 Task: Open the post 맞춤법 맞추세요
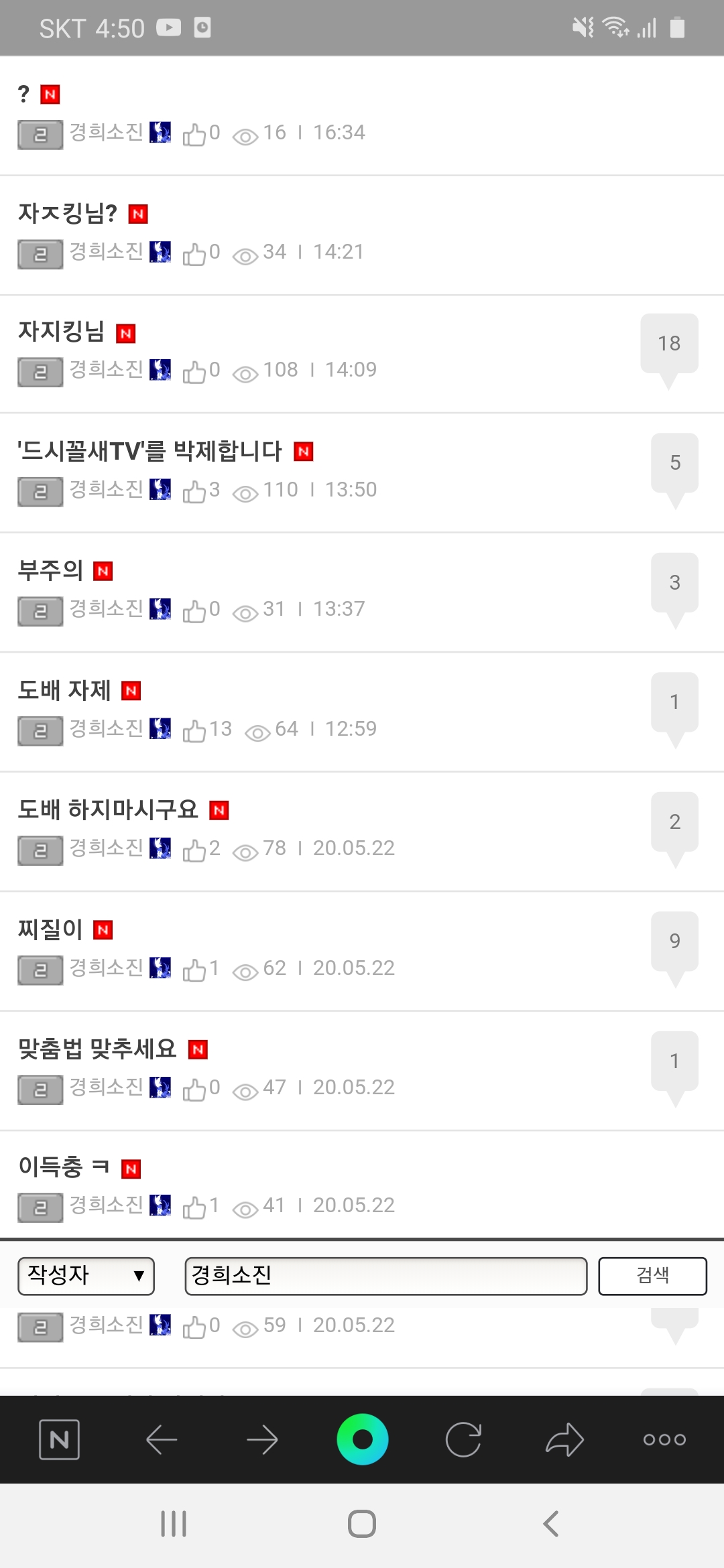pos(97,1048)
